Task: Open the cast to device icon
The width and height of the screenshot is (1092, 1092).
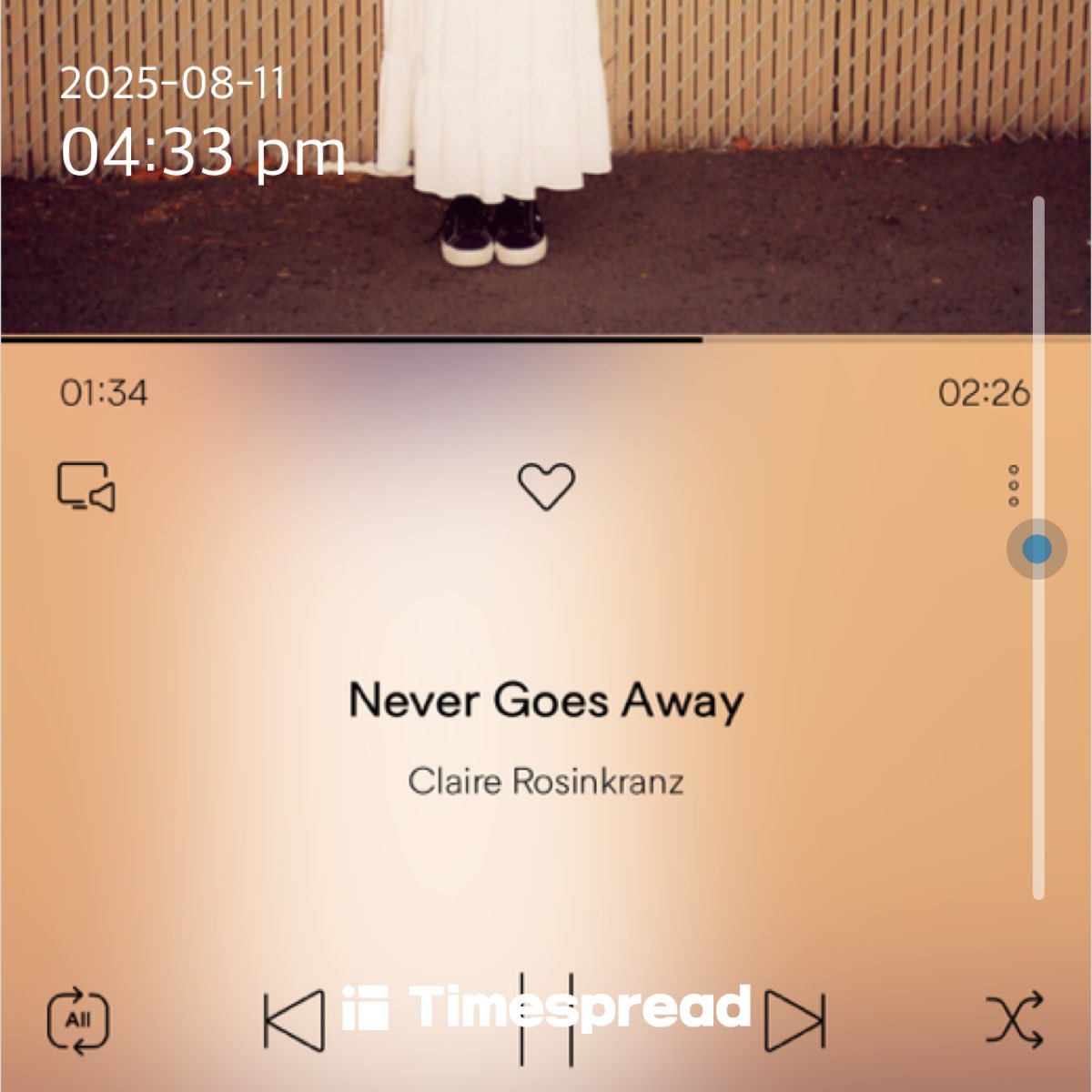Action: (x=86, y=488)
